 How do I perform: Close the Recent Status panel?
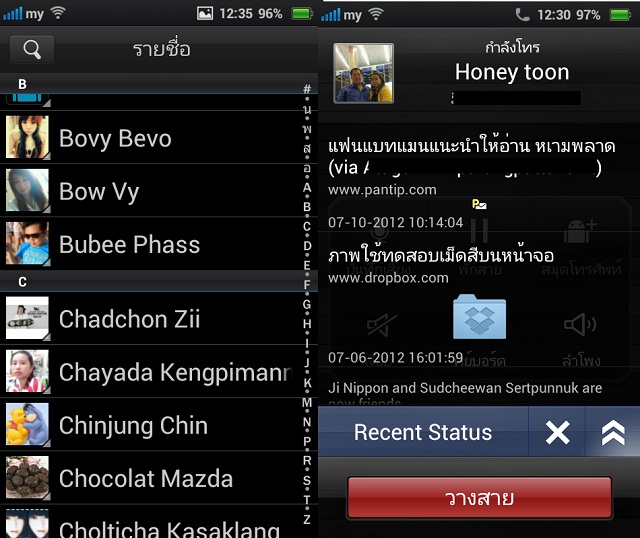tap(557, 432)
